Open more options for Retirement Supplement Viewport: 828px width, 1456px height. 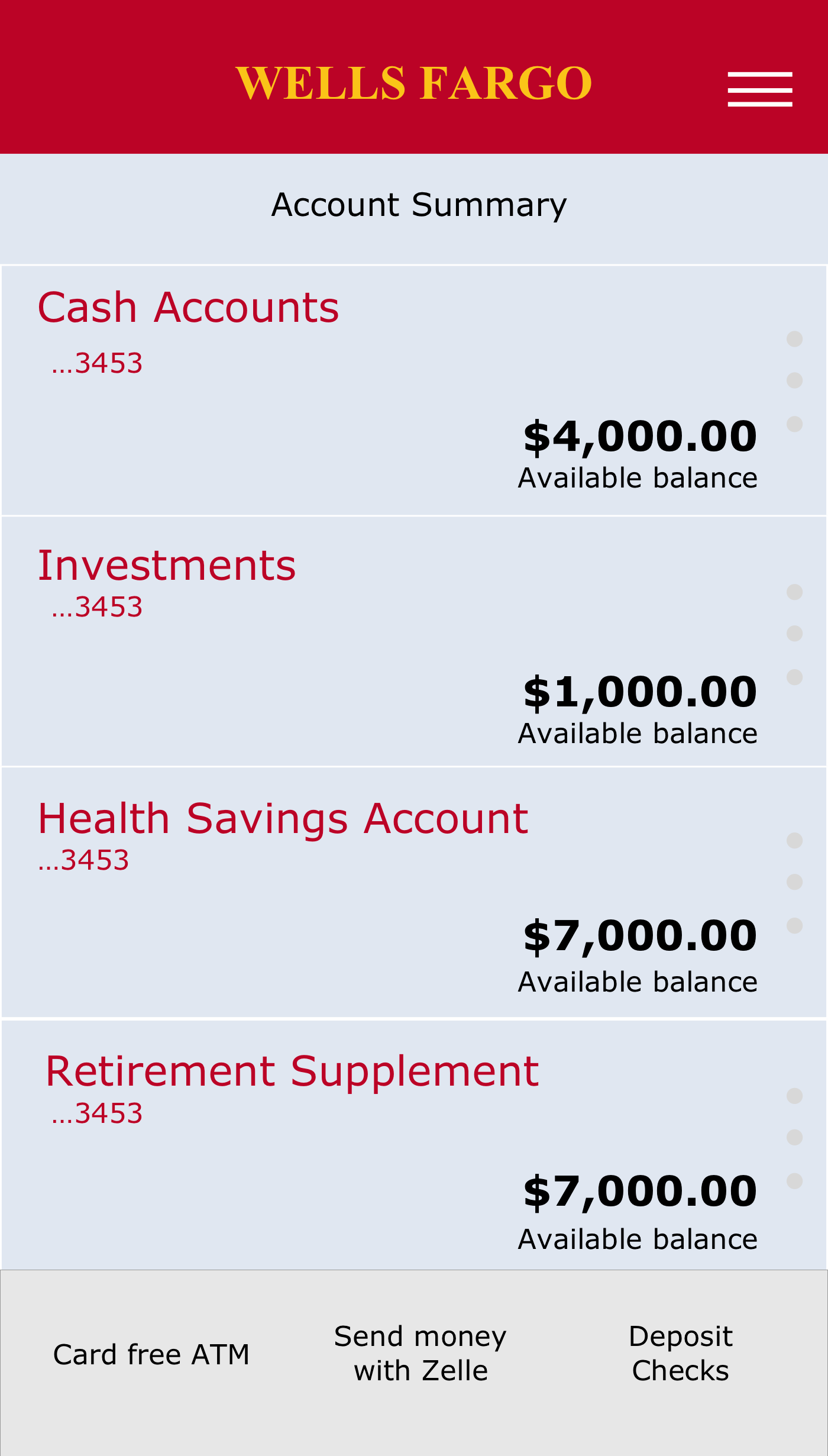click(794, 1138)
